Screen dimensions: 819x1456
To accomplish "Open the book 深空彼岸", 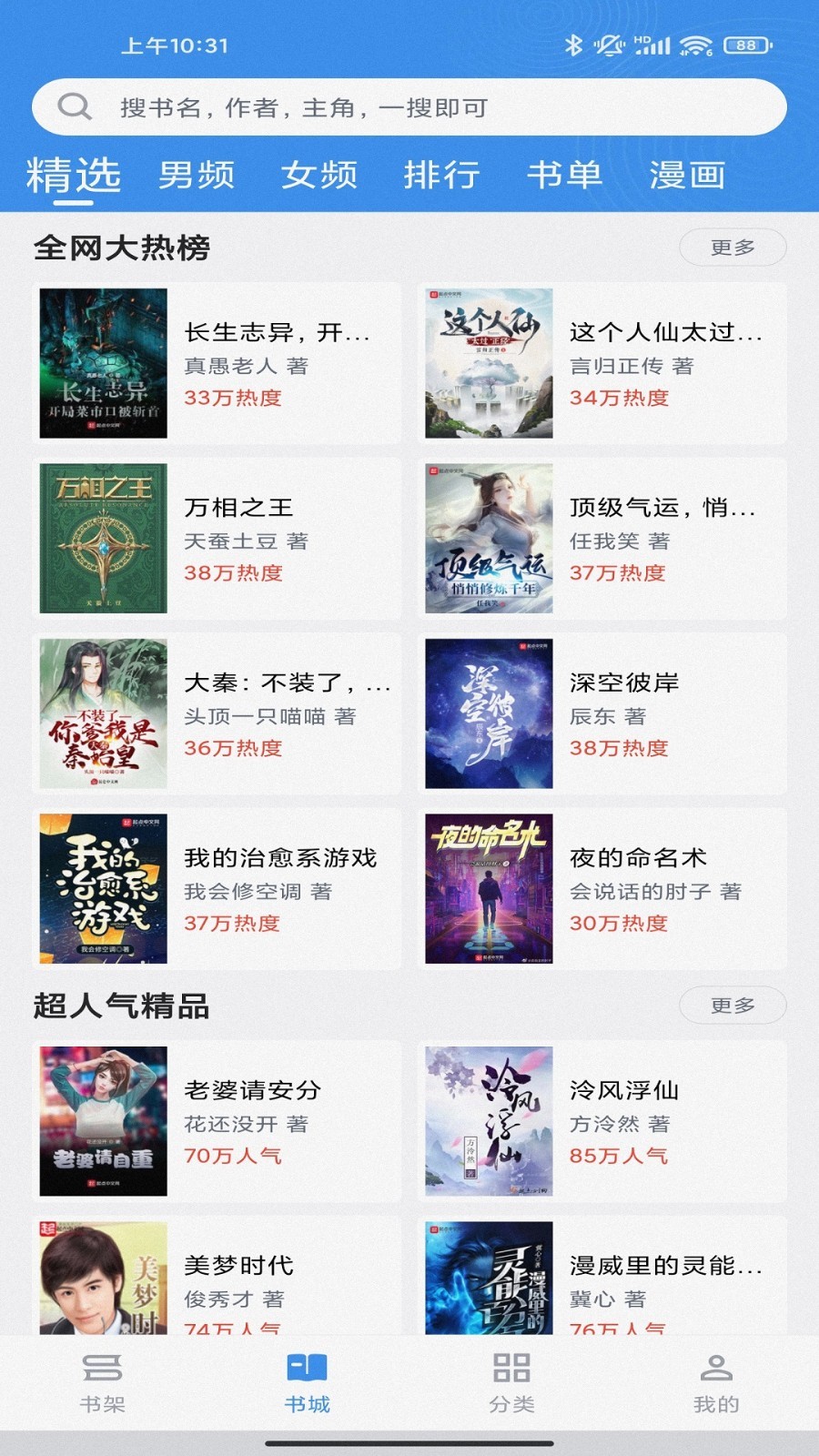I will point(602,713).
